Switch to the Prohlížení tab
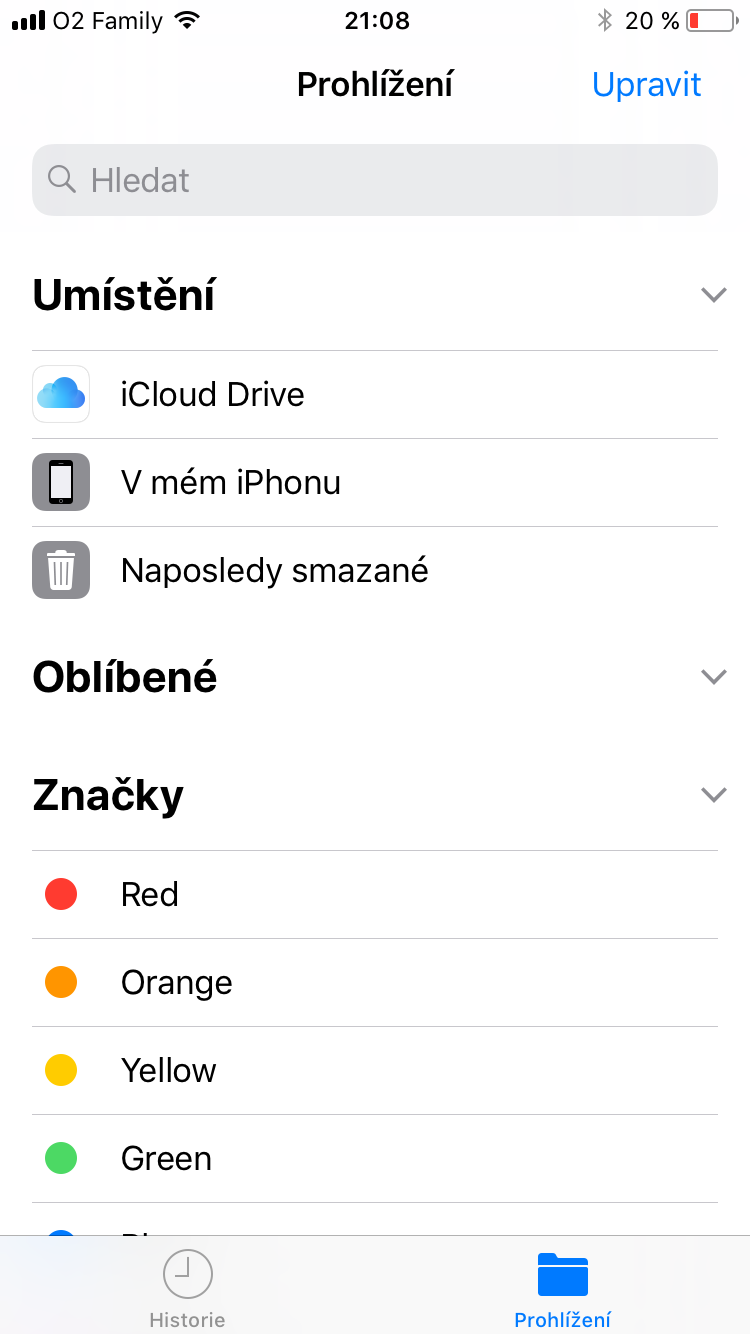This screenshot has width=750, height=1334. [562, 1288]
